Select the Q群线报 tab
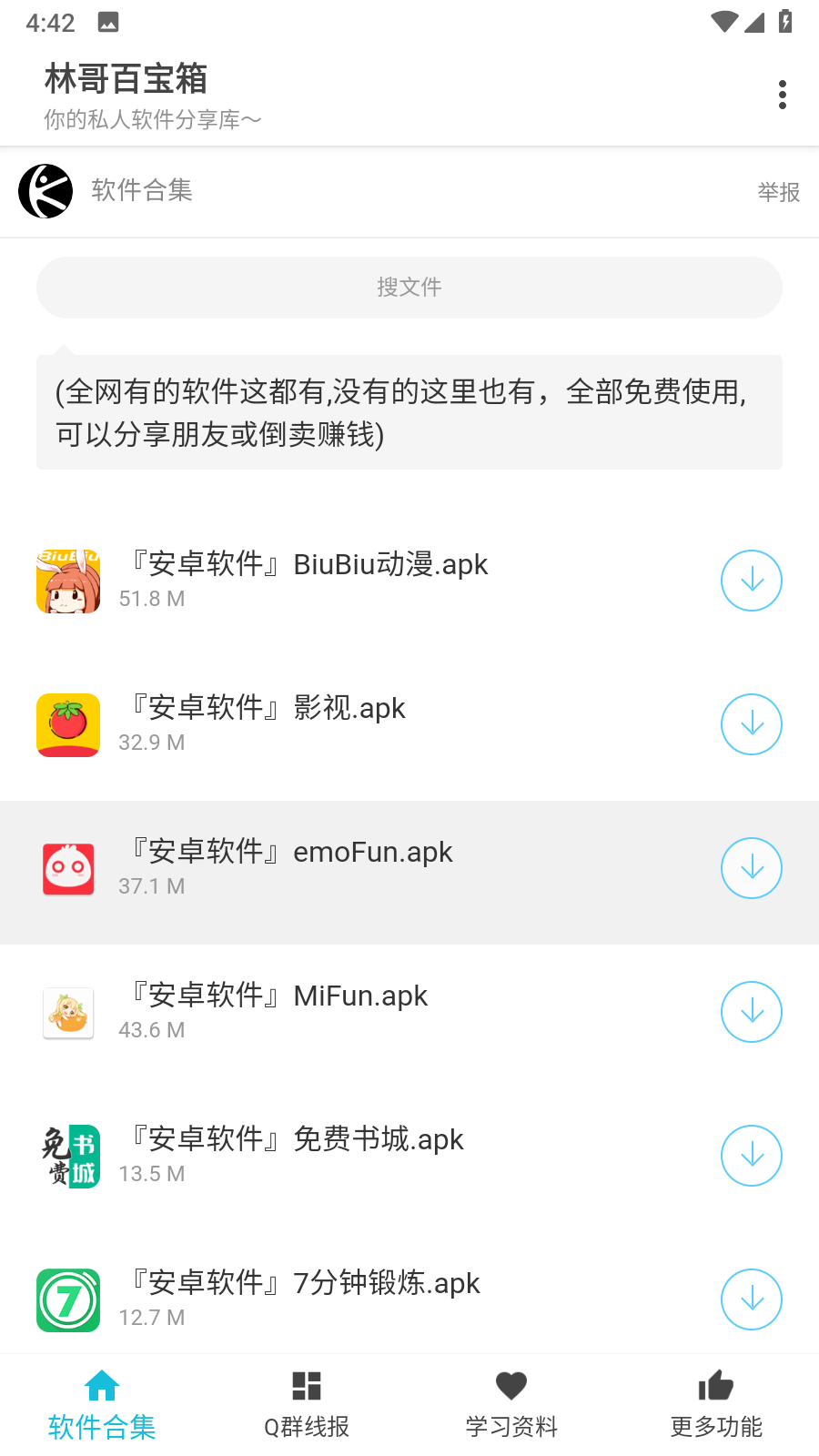The width and height of the screenshot is (819, 1456). [x=306, y=1401]
